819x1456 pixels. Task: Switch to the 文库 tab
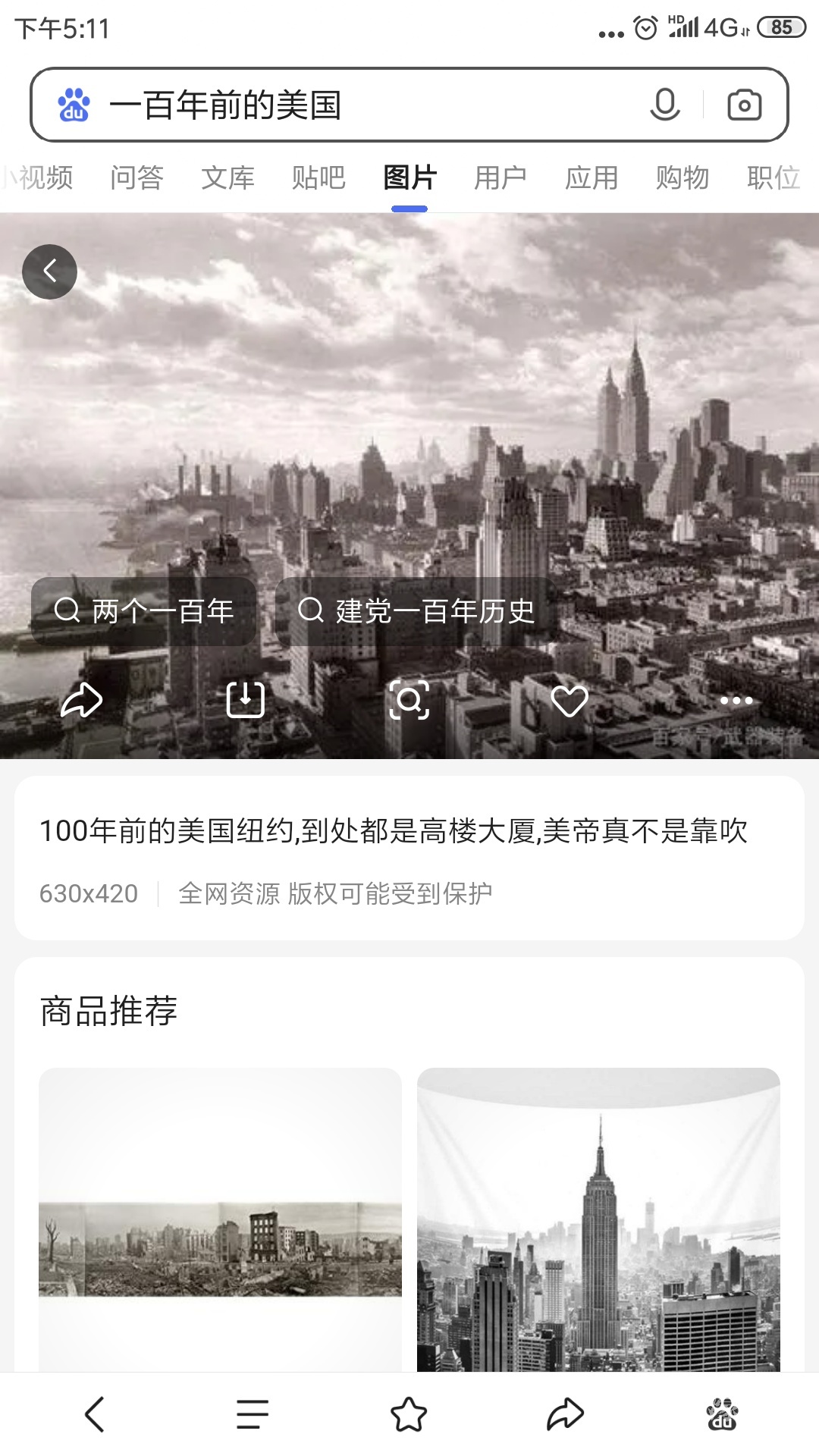point(227,177)
